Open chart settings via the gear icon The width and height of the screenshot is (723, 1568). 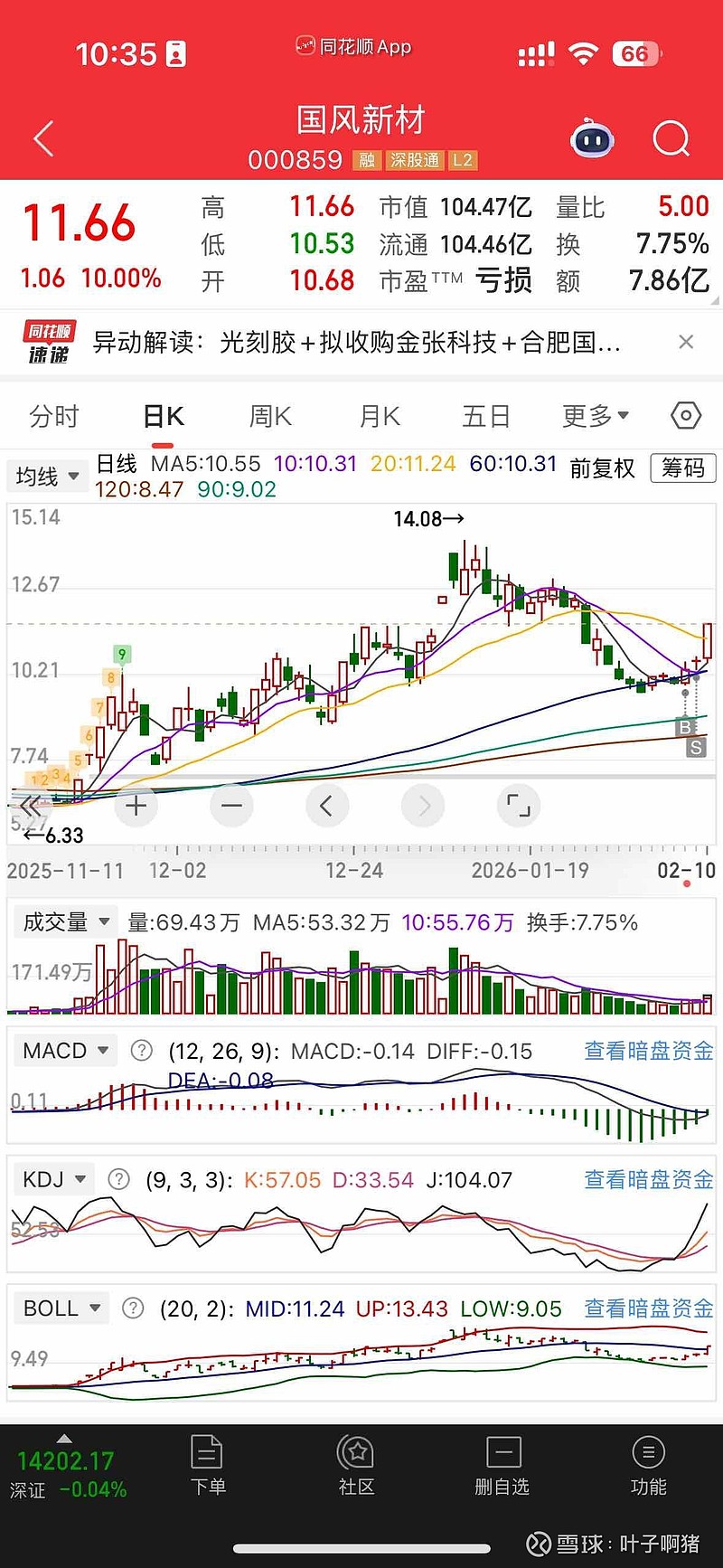[x=685, y=415]
